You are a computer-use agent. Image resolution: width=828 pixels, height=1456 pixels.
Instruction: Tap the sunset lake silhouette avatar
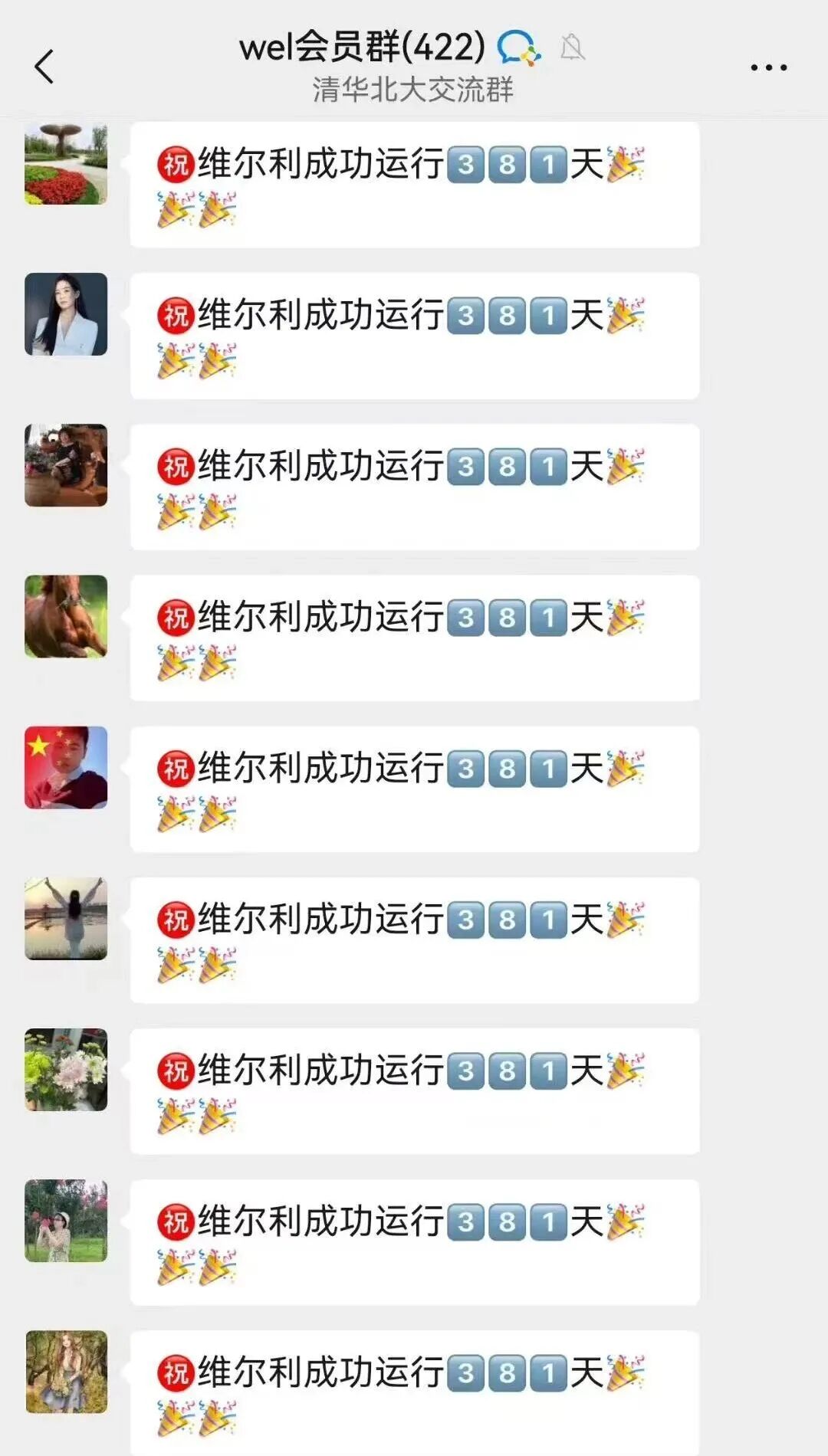(x=66, y=918)
